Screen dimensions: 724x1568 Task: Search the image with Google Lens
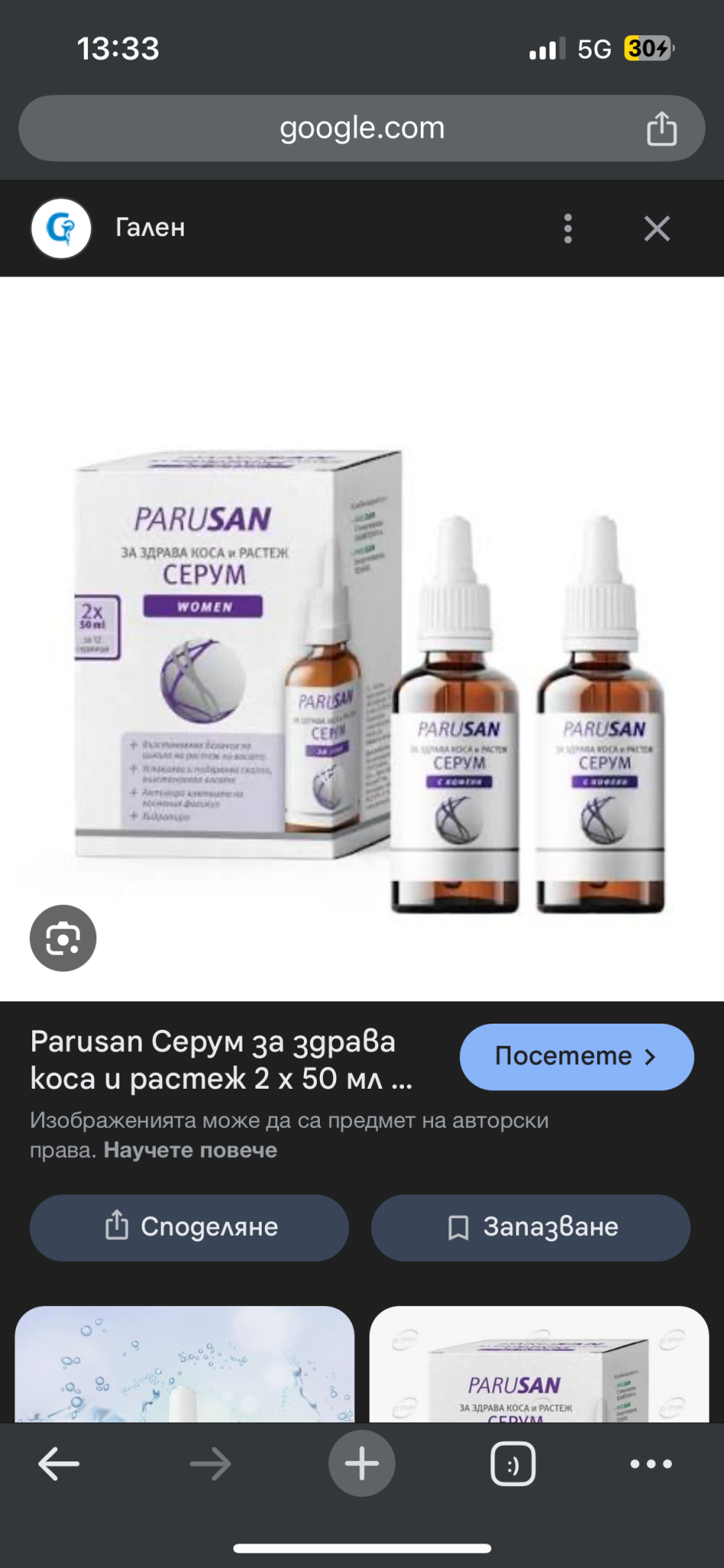coord(63,938)
